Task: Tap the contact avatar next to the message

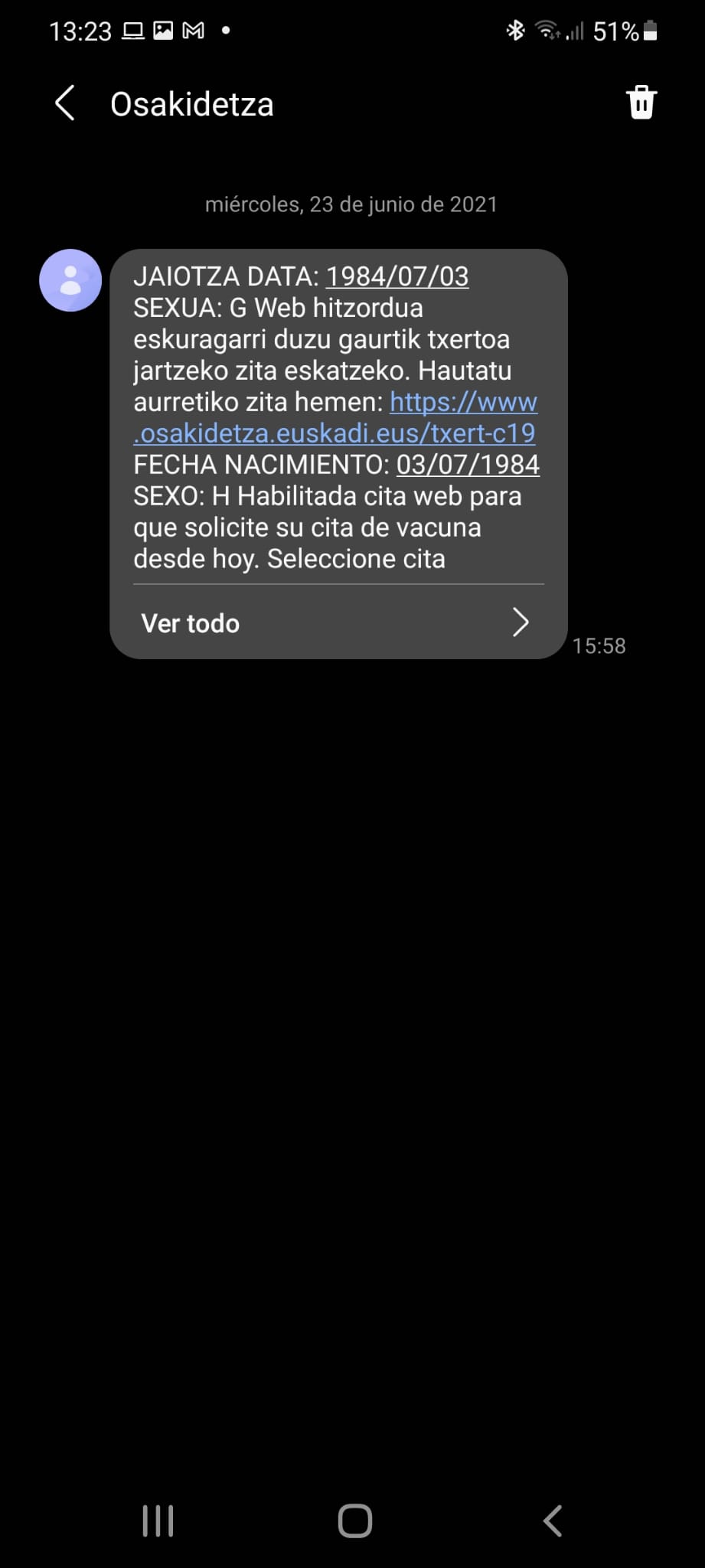Action: 70,280
